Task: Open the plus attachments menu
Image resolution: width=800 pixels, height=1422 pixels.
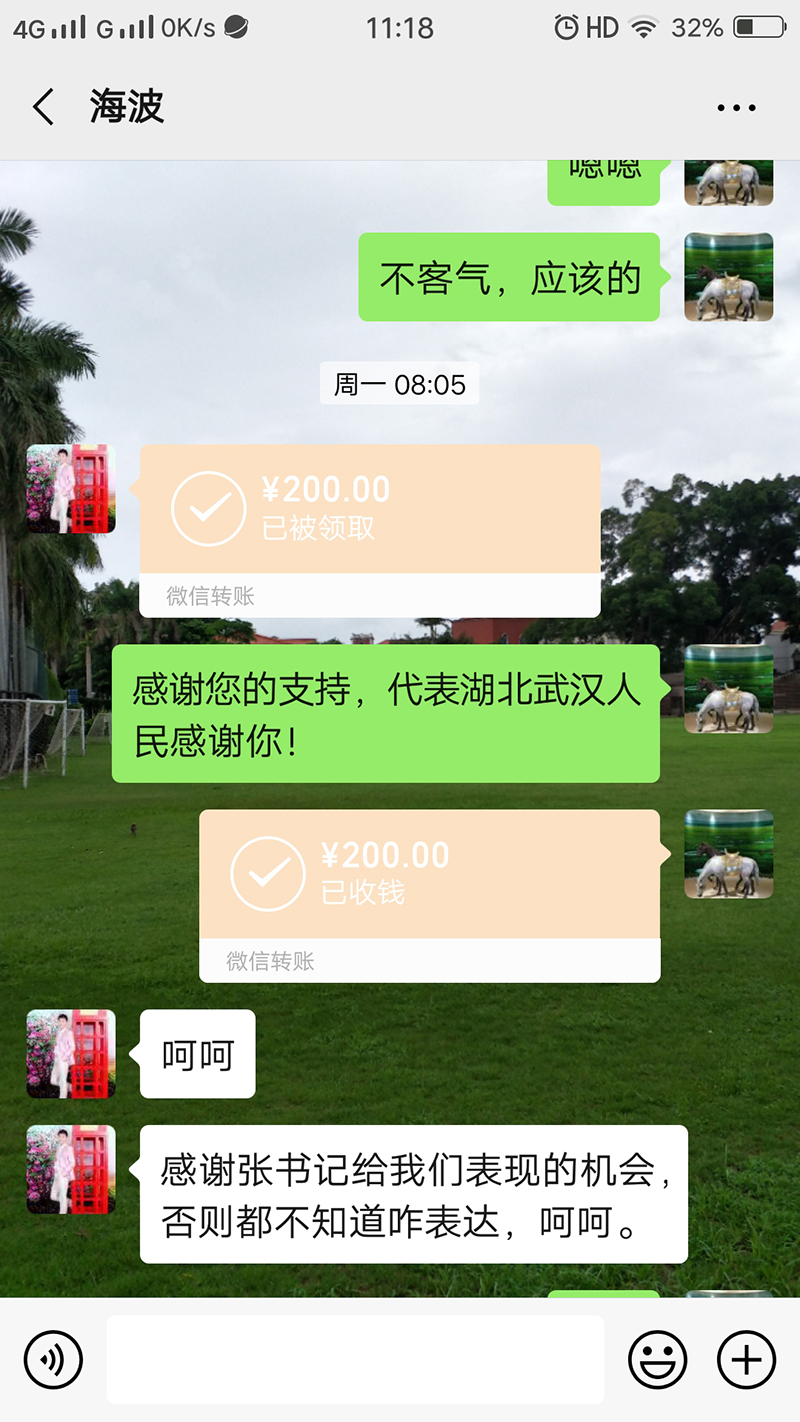Action: click(x=746, y=1360)
